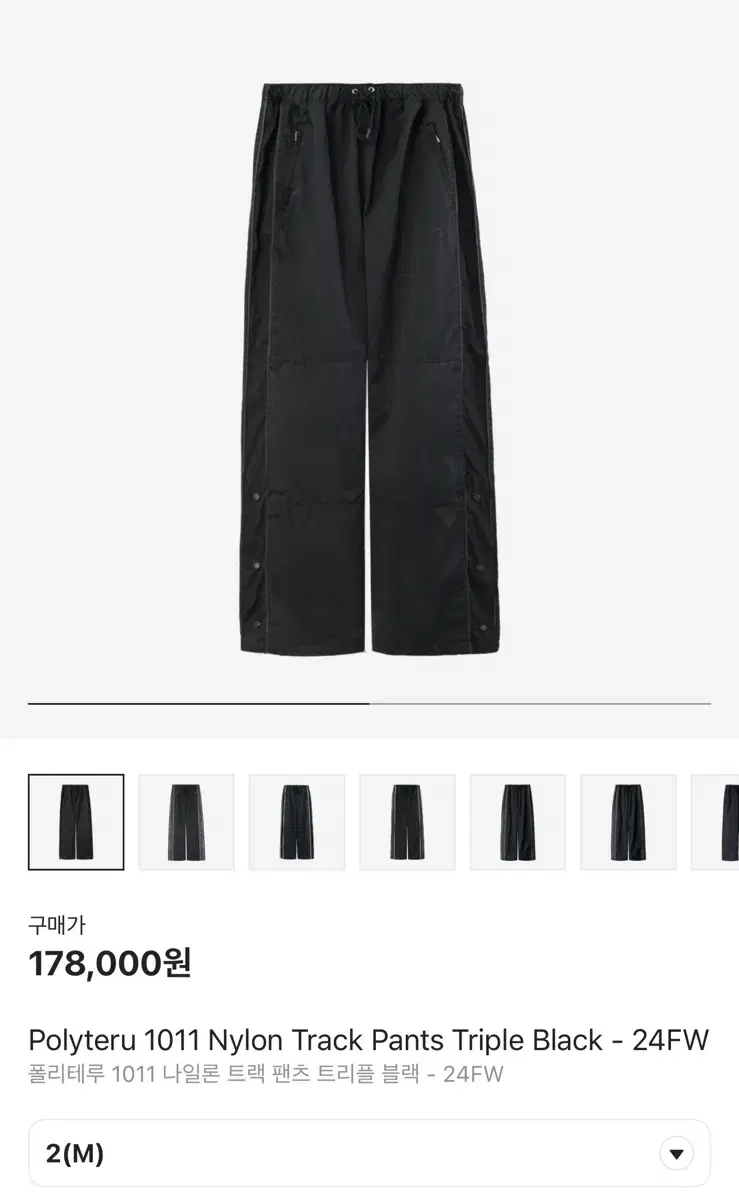
Task: Display the sixth product thumbnail image
Action: (x=628, y=822)
